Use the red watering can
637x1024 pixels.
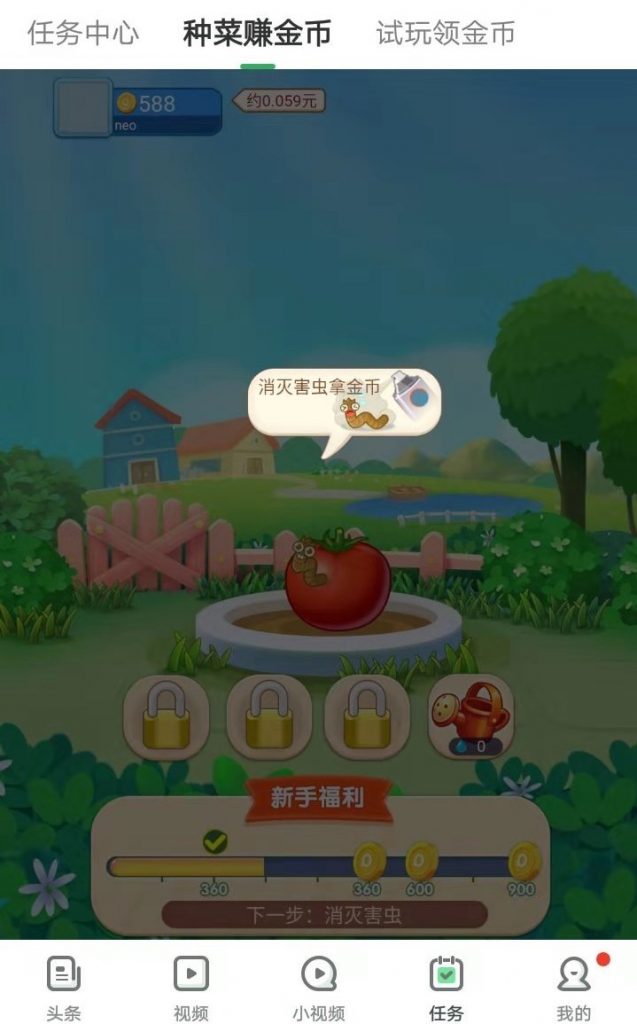pyautogui.click(x=471, y=716)
